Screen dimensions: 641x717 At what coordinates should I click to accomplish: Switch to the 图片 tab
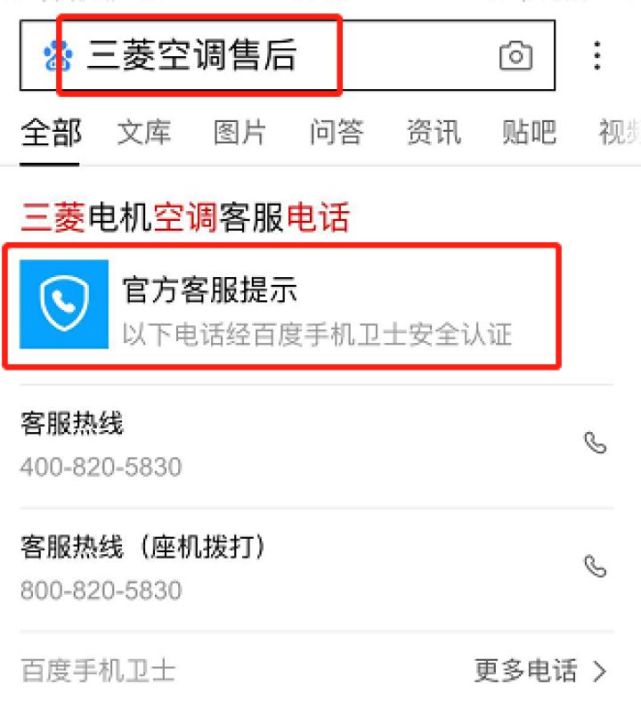[x=240, y=132]
